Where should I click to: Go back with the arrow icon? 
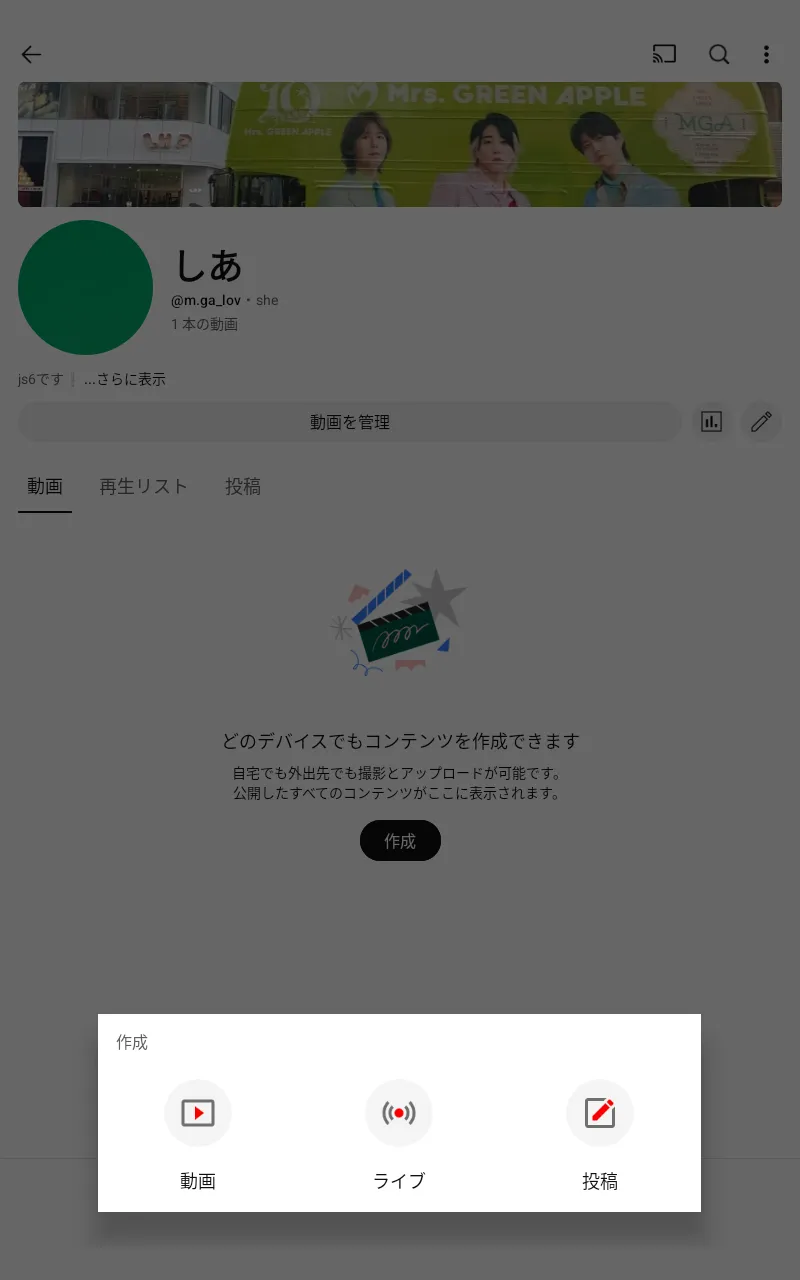[x=32, y=55]
